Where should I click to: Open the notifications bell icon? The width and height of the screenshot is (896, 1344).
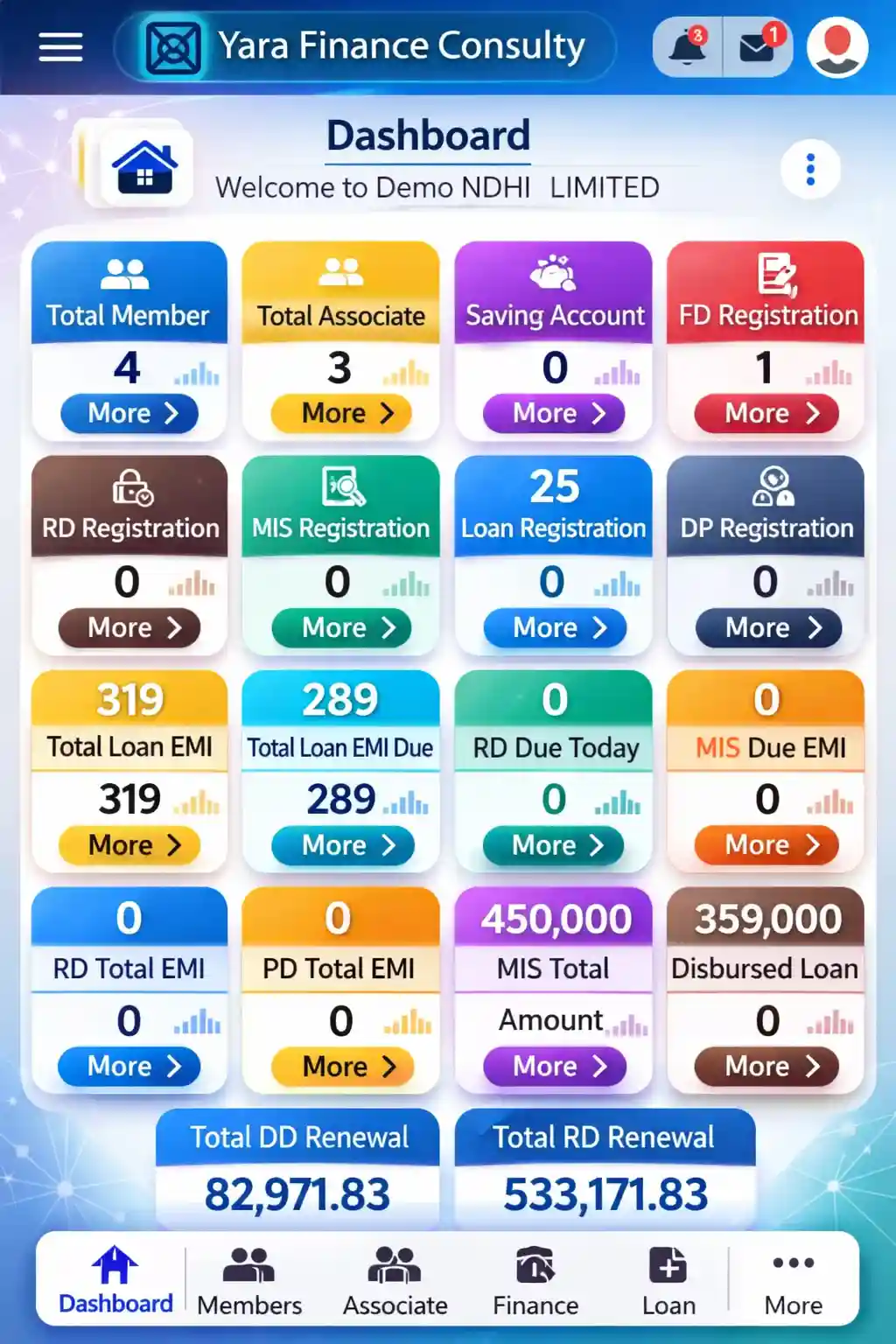click(x=687, y=46)
